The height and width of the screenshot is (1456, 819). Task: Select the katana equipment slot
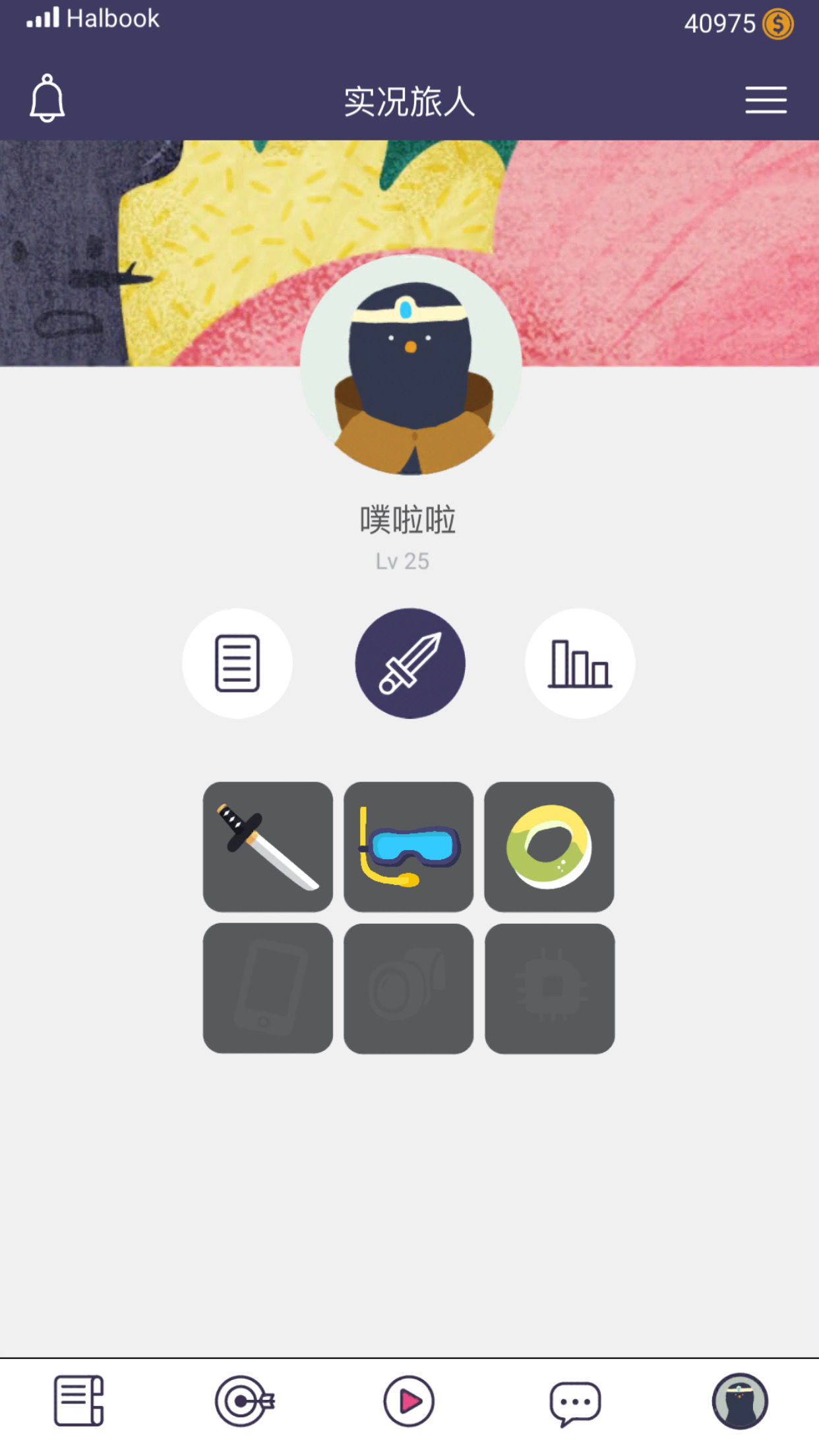coord(267,847)
